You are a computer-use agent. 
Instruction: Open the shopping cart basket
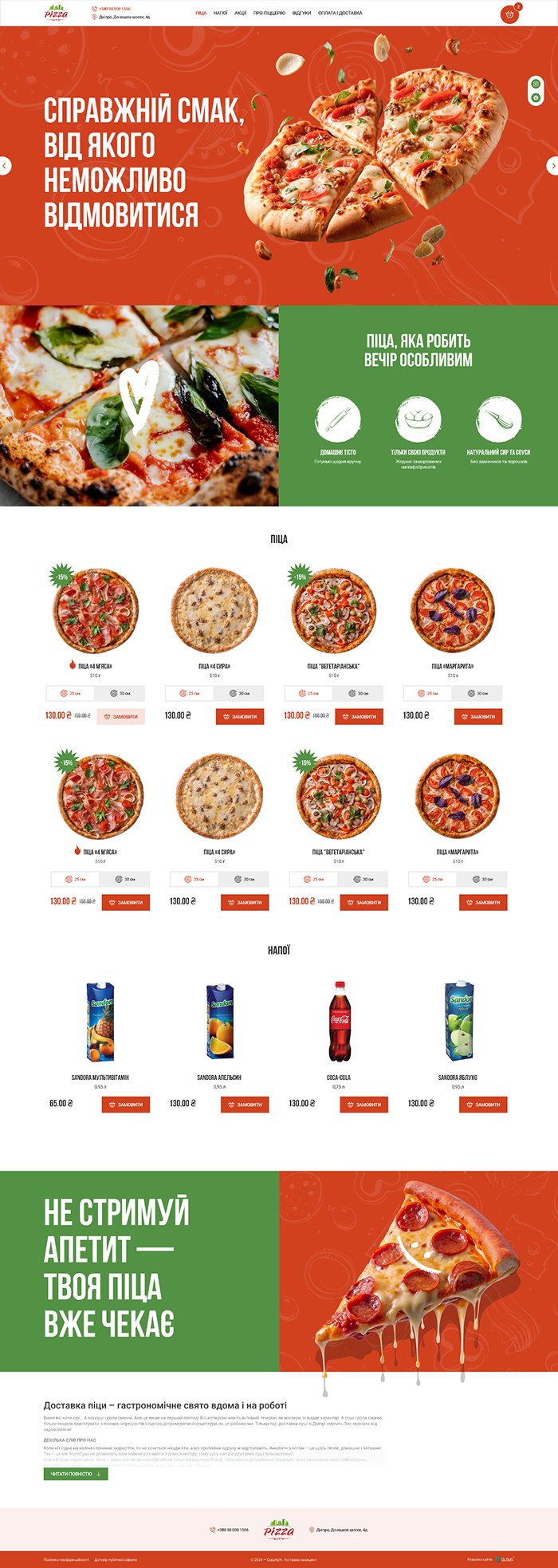click(509, 14)
